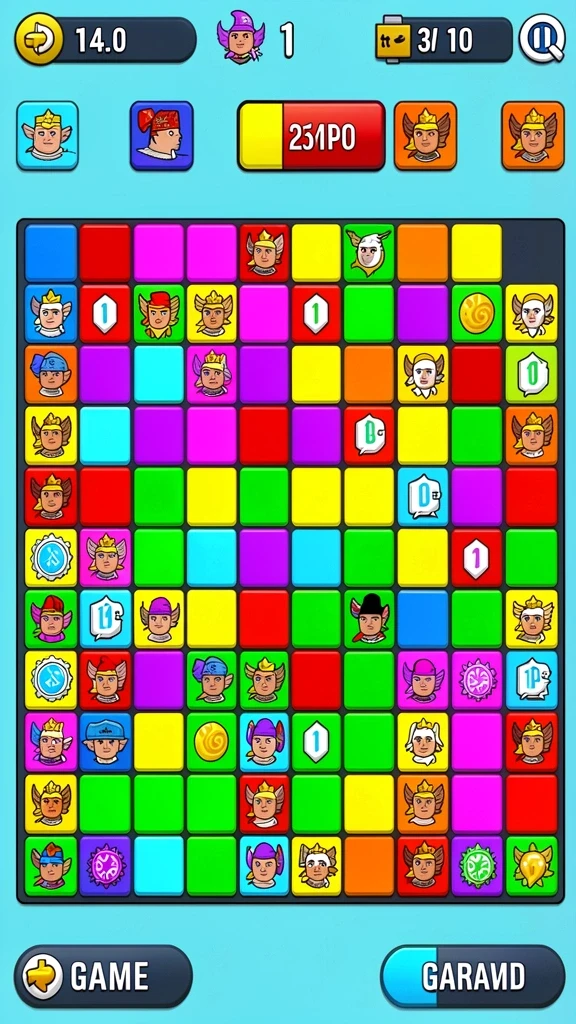Tap the white horned creature tile on green
Image resolution: width=576 pixels, height=1024 pixels.
370,253
